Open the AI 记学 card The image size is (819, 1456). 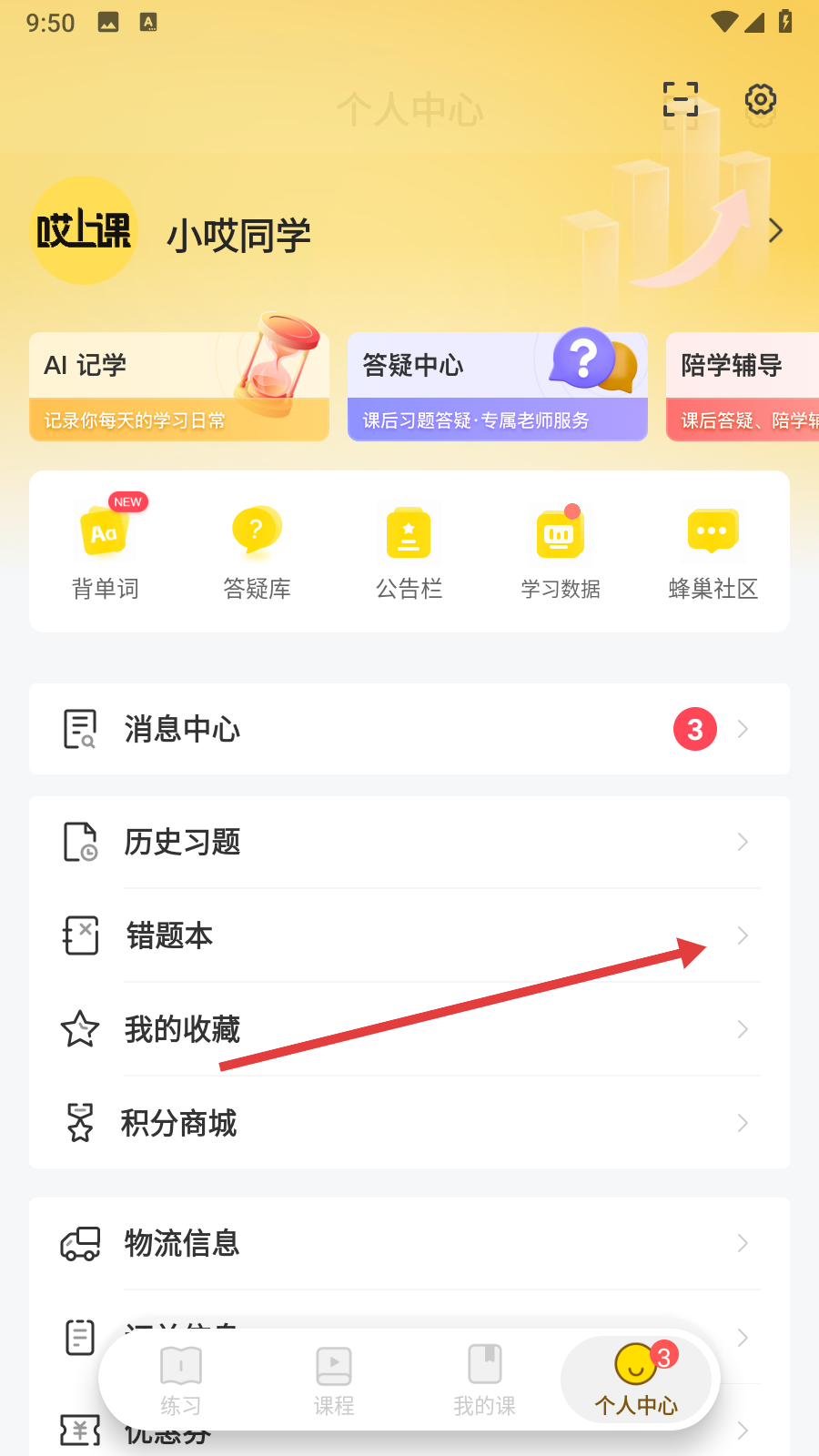click(178, 387)
